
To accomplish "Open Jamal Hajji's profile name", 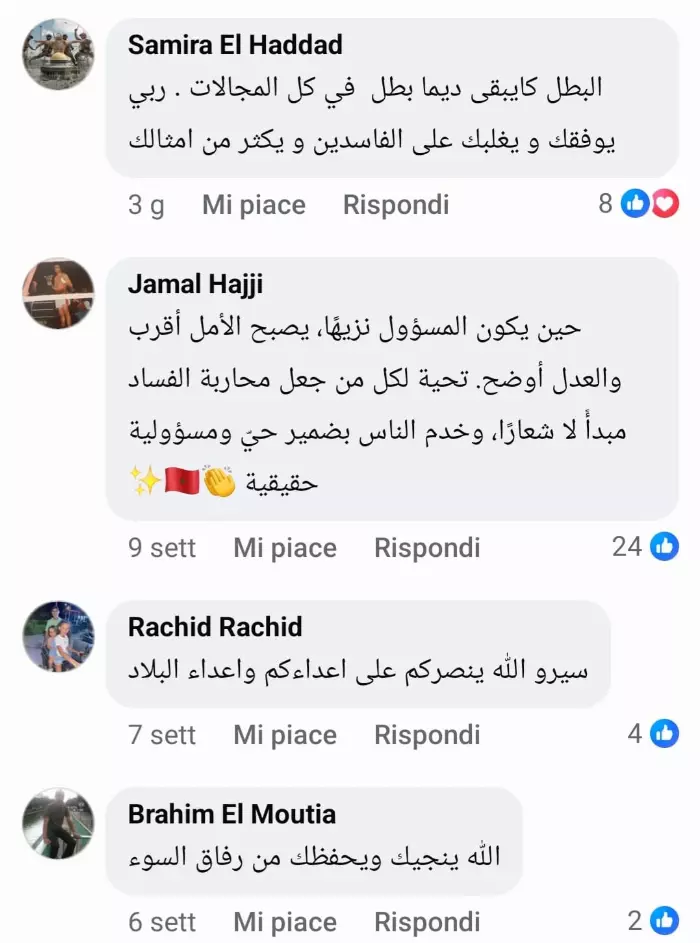I will click(x=195, y=285).
